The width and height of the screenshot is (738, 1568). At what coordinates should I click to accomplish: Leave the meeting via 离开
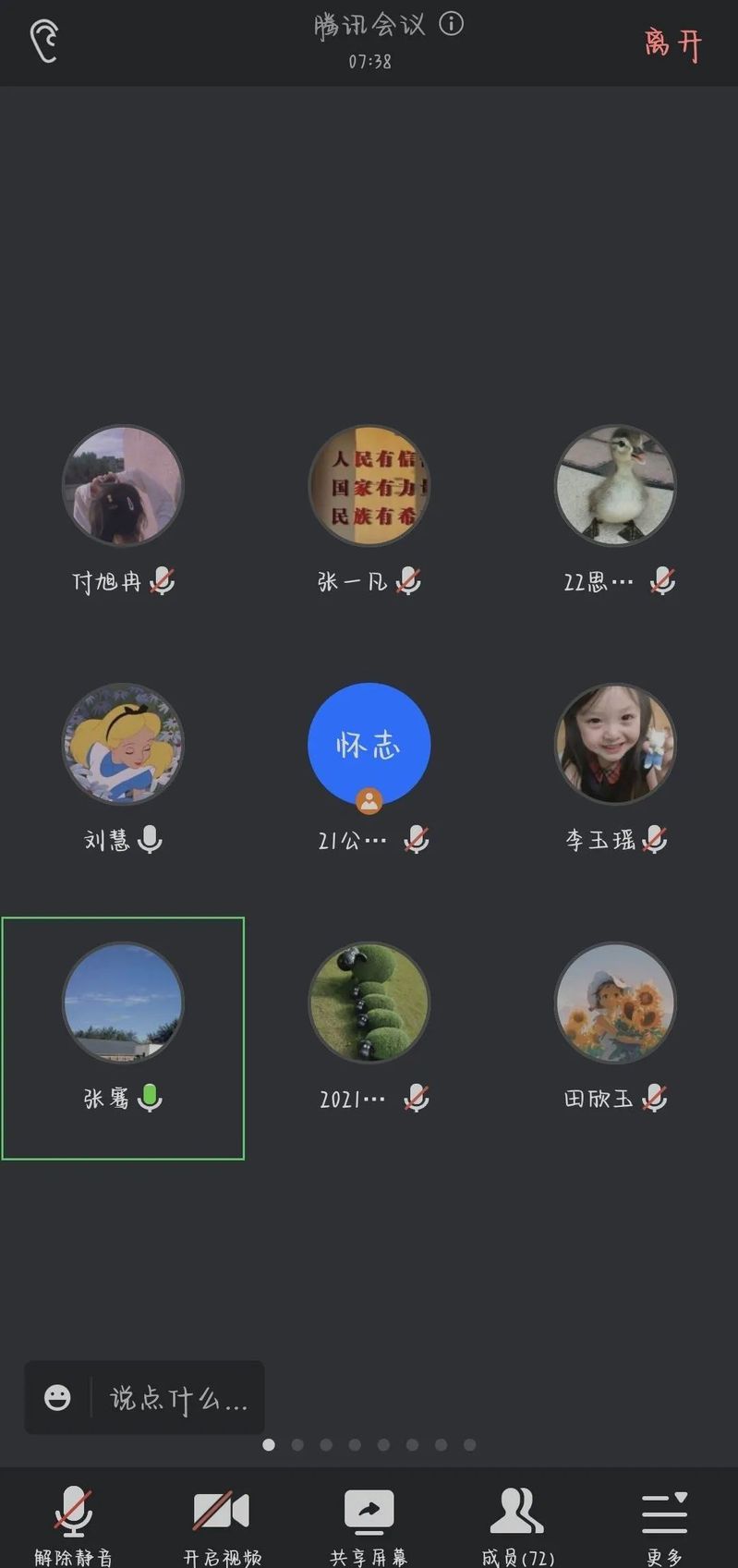coord(673,43)
